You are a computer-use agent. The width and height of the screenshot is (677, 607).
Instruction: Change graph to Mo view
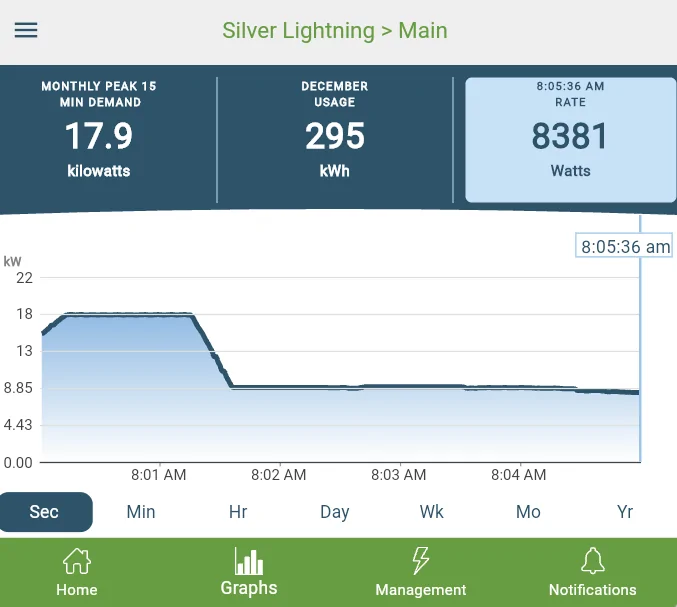pyautogui.click(x=528, y=512)
